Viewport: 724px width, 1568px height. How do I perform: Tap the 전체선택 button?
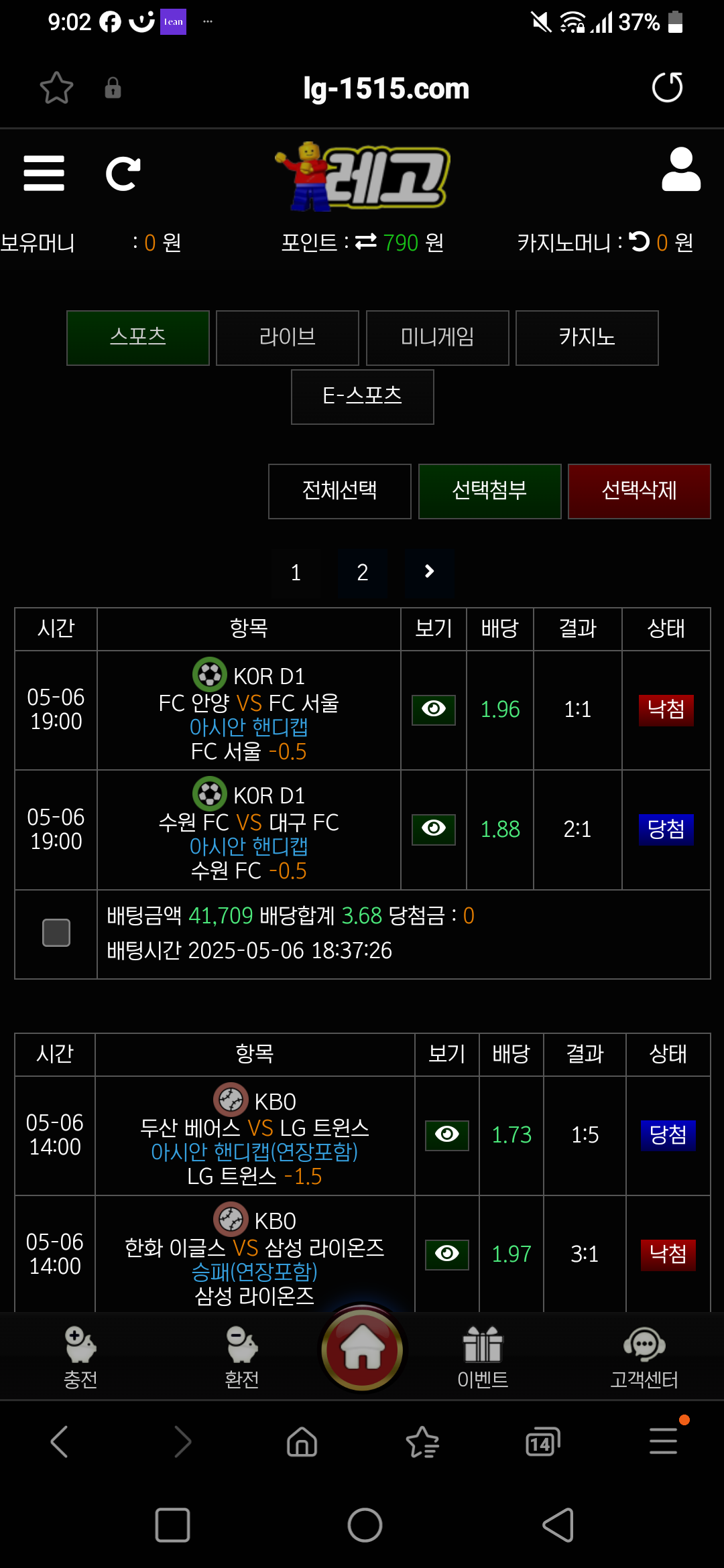[340, 491]
